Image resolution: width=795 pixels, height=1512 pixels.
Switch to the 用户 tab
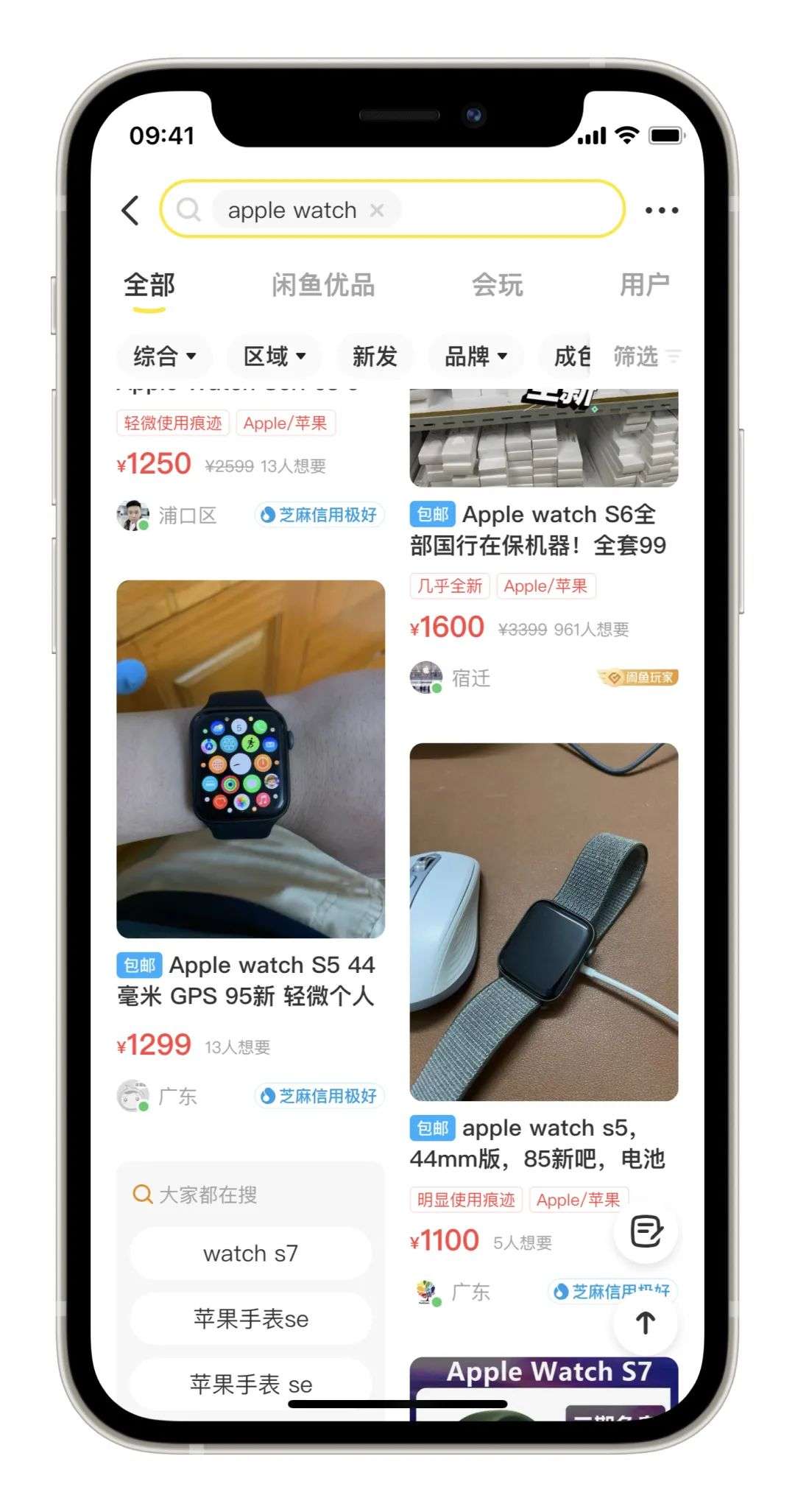[x=645, y=285]
